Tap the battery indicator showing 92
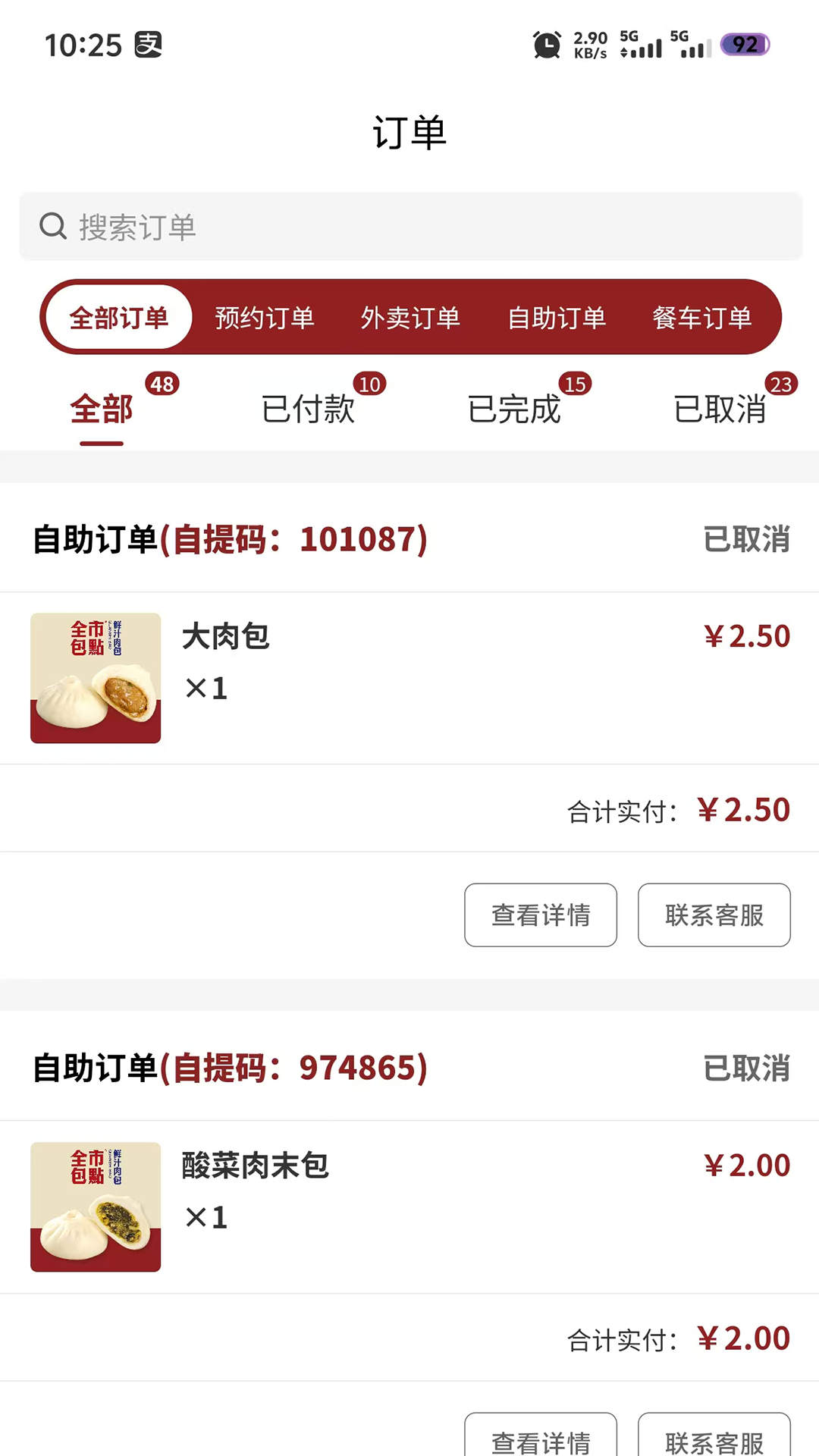Viewport: 819px width, 1456px height. [x=744, y=45]
